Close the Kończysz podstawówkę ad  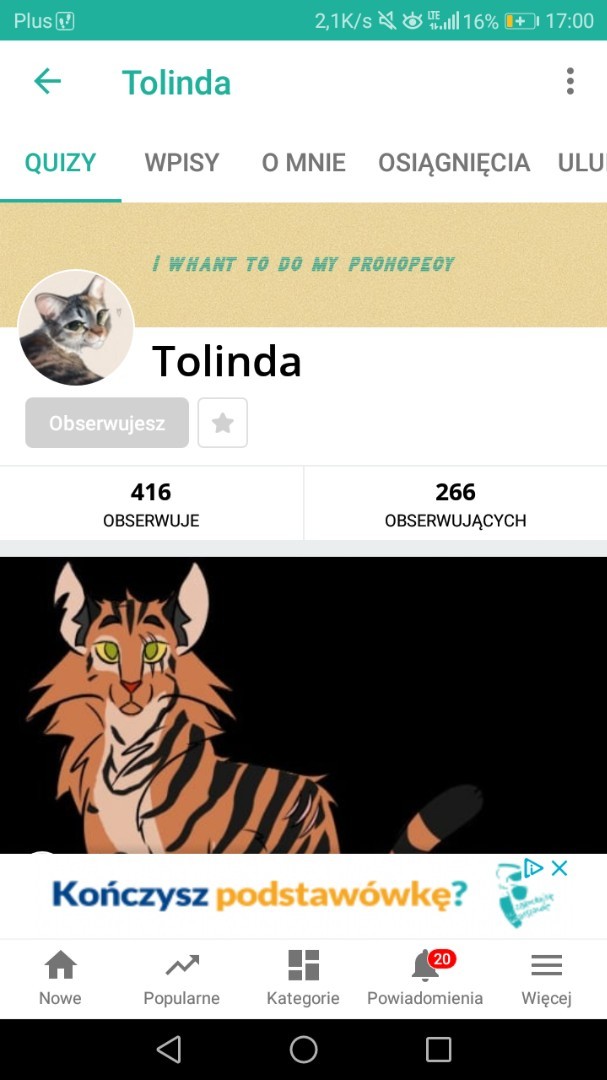click(x=560, y=867)
